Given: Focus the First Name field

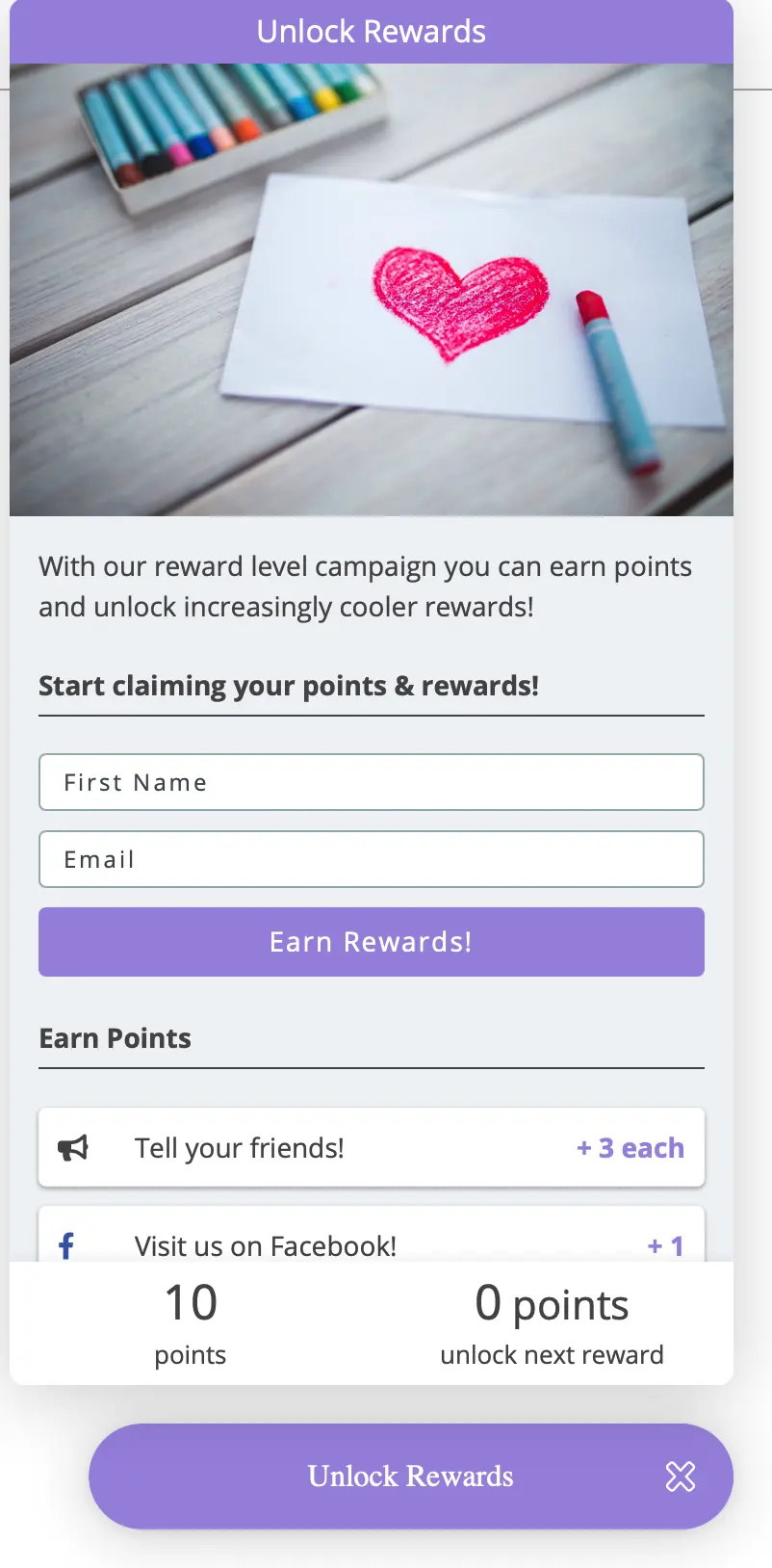Looking at the screenshot, I should (371, 782).
